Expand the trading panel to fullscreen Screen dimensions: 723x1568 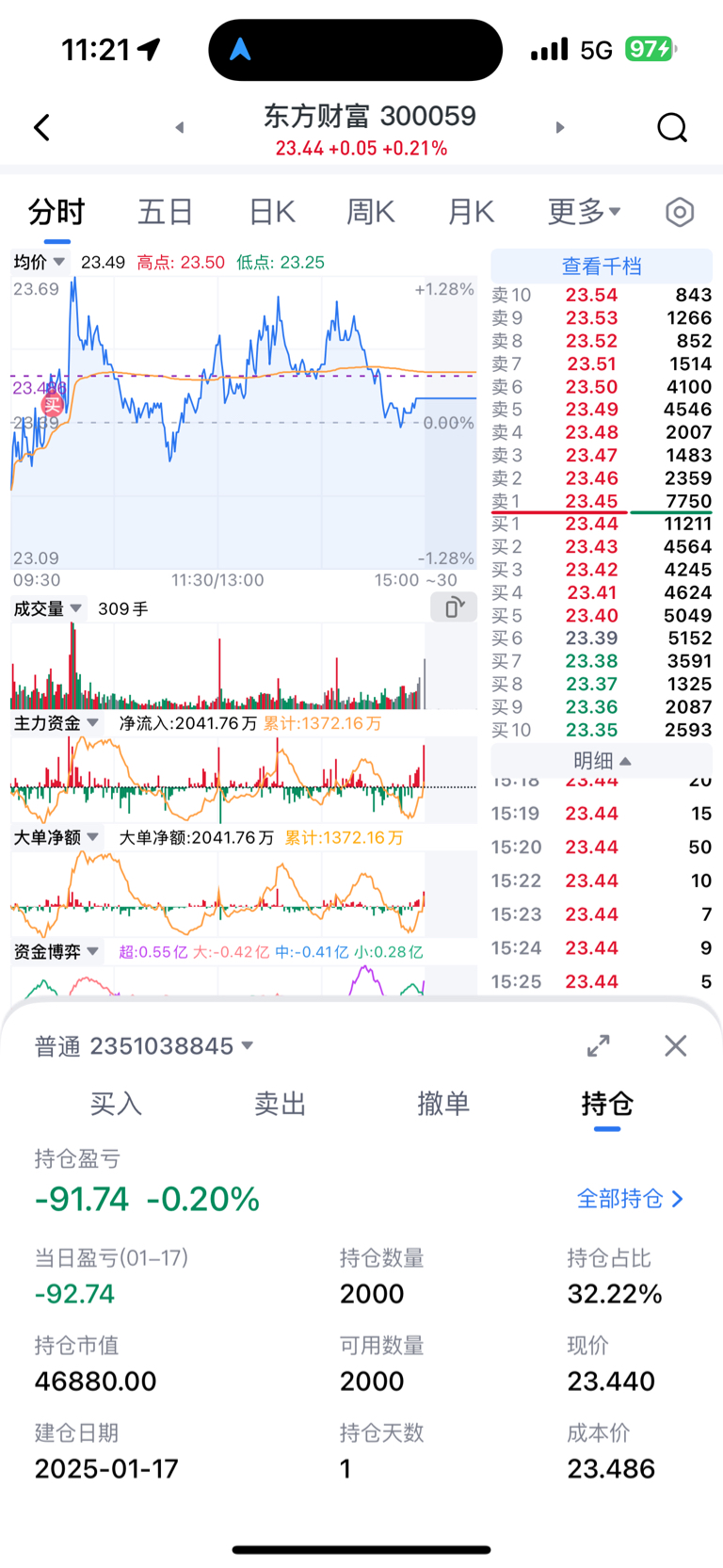click(x=599, y=1045)
